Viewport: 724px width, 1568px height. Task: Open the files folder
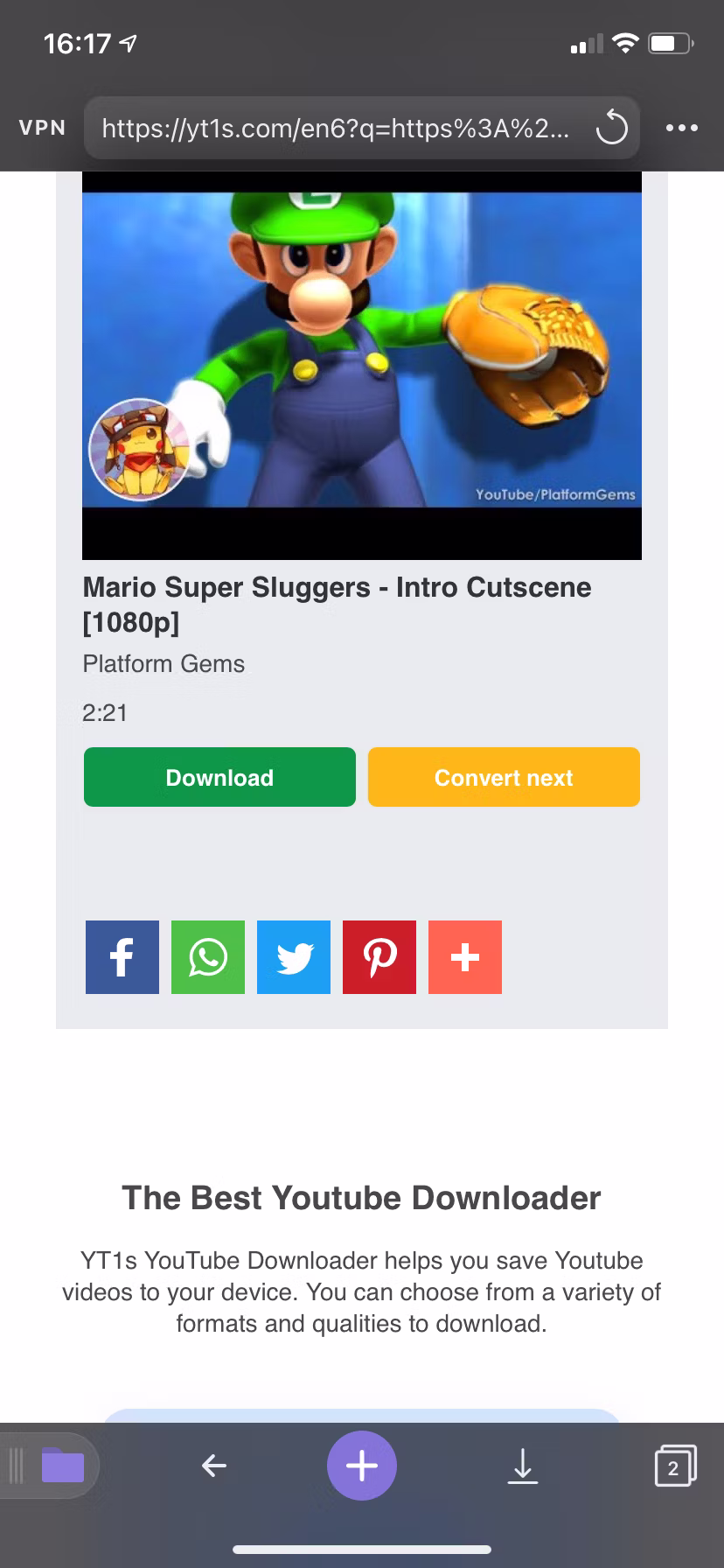(x=62, y=1466)
